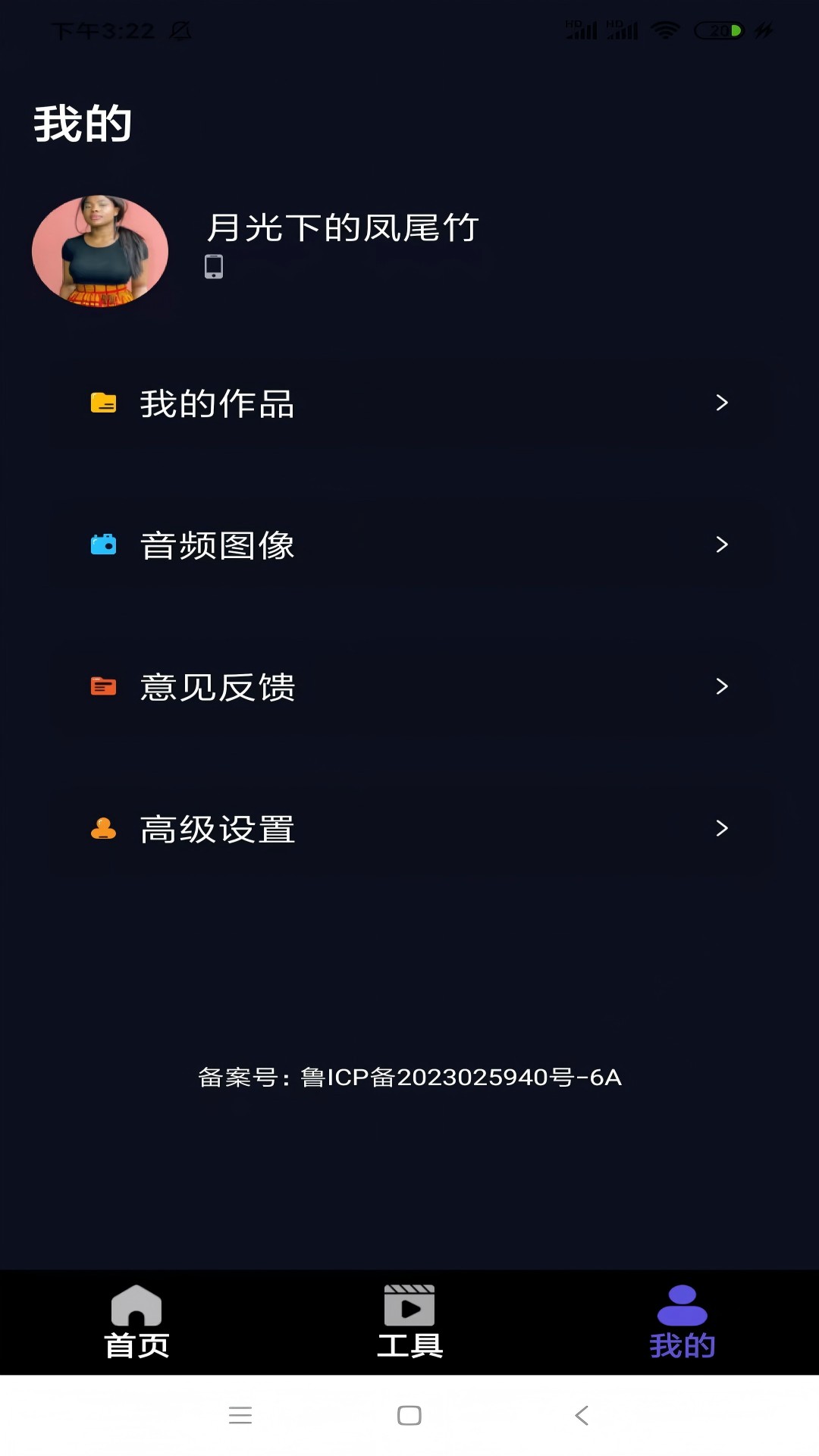Expand the 我的作品 row chevron
Image resolution: width=819 pixels, height=1456 pixels.
(723, 404)
